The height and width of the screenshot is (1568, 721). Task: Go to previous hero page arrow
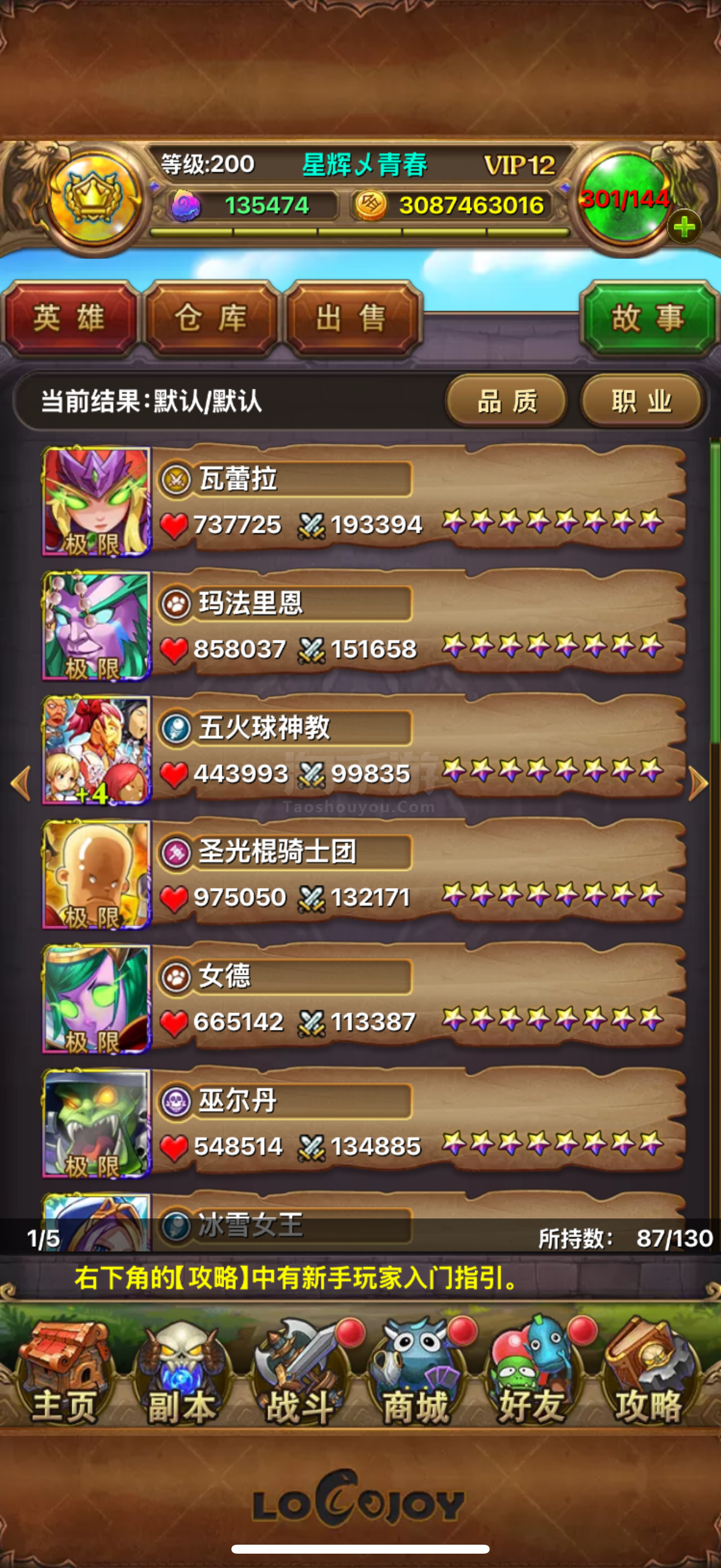22,783
